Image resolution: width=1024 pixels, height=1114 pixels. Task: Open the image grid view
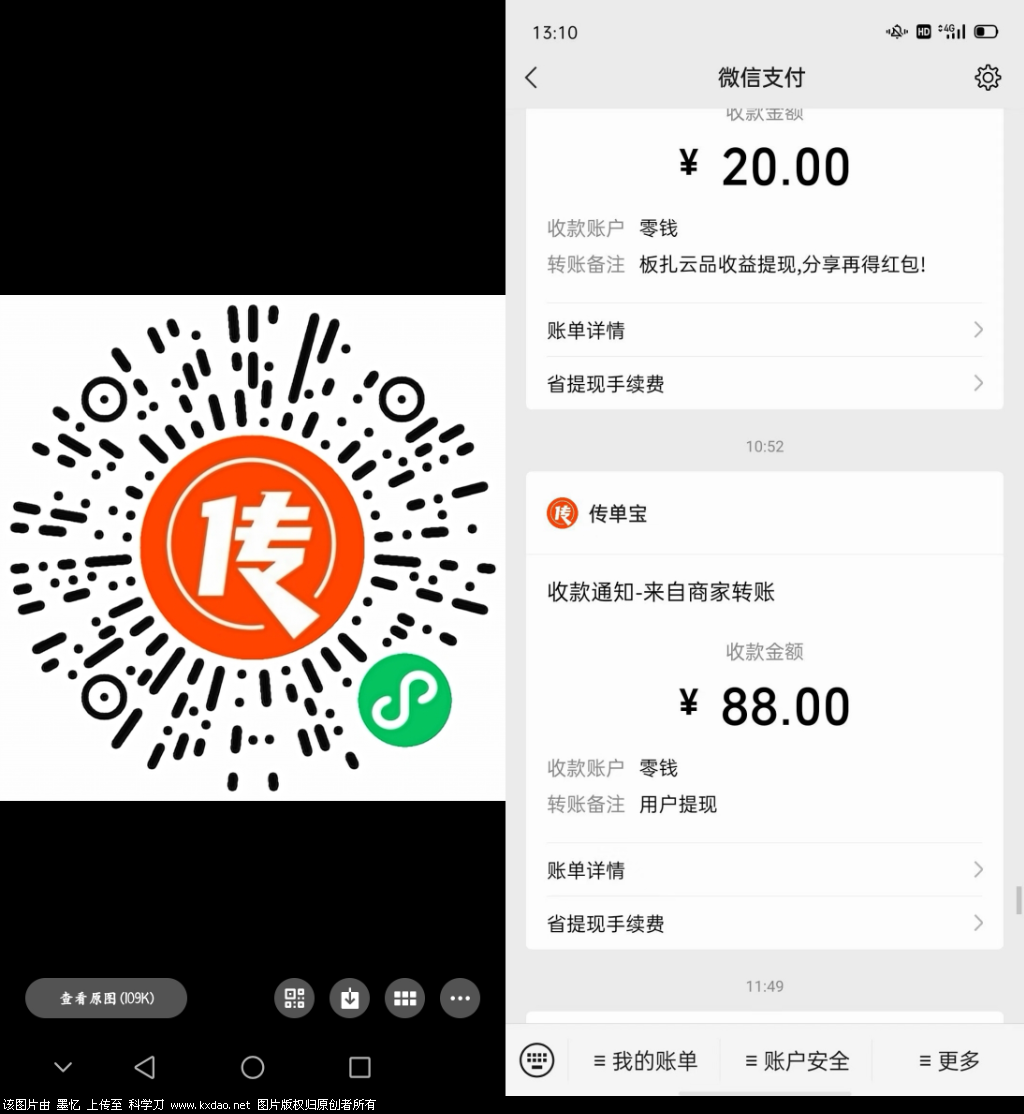pyautogui.click(x=405, y=998)
